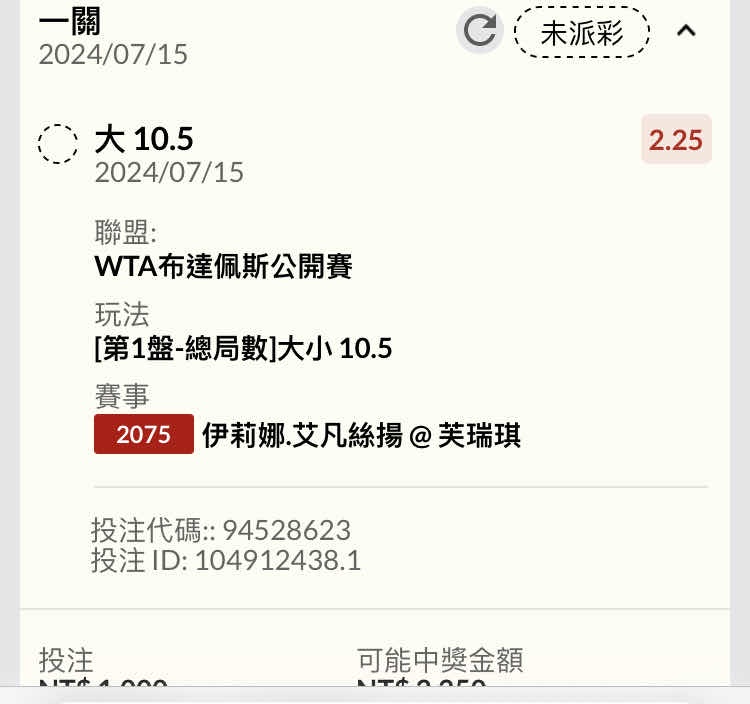The height and width of the screenshot is (704, 750).
Task: Collapse the 一關 bet details
Action: click(x=686, y=31)
